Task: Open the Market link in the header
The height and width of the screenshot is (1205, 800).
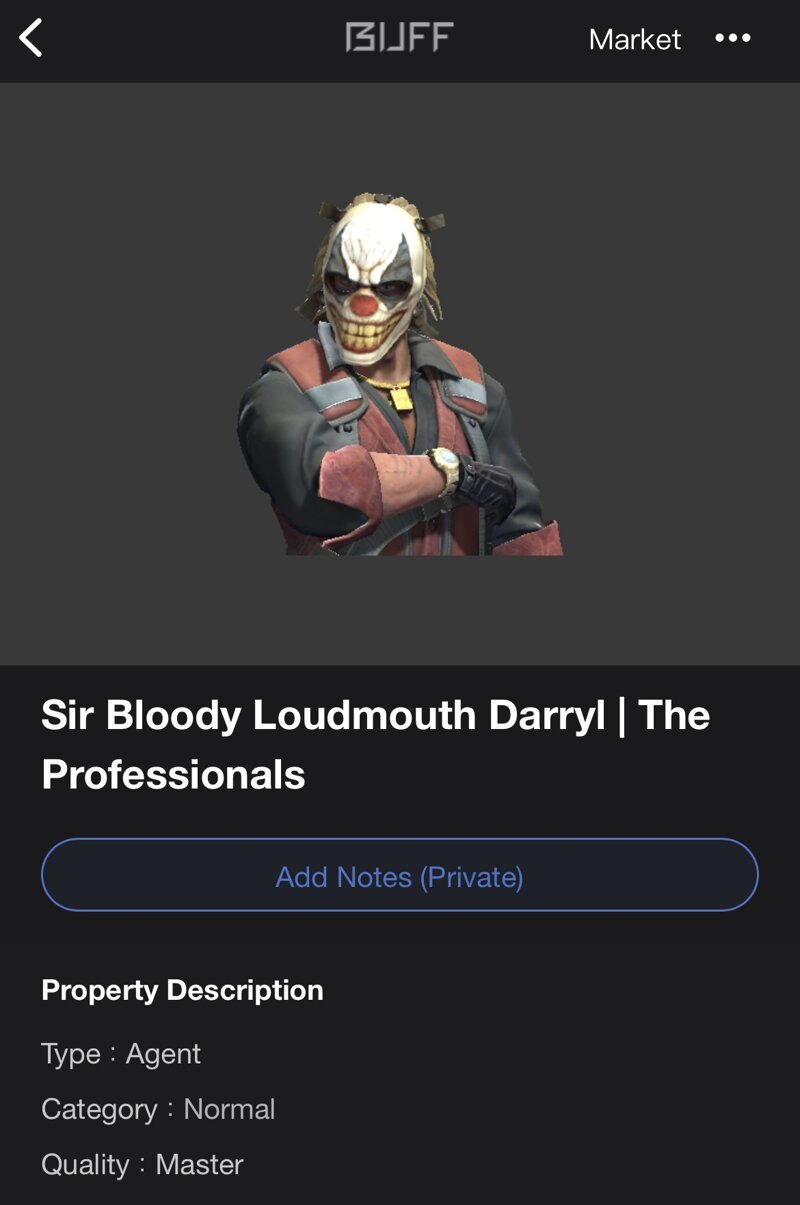Action: 634,39
